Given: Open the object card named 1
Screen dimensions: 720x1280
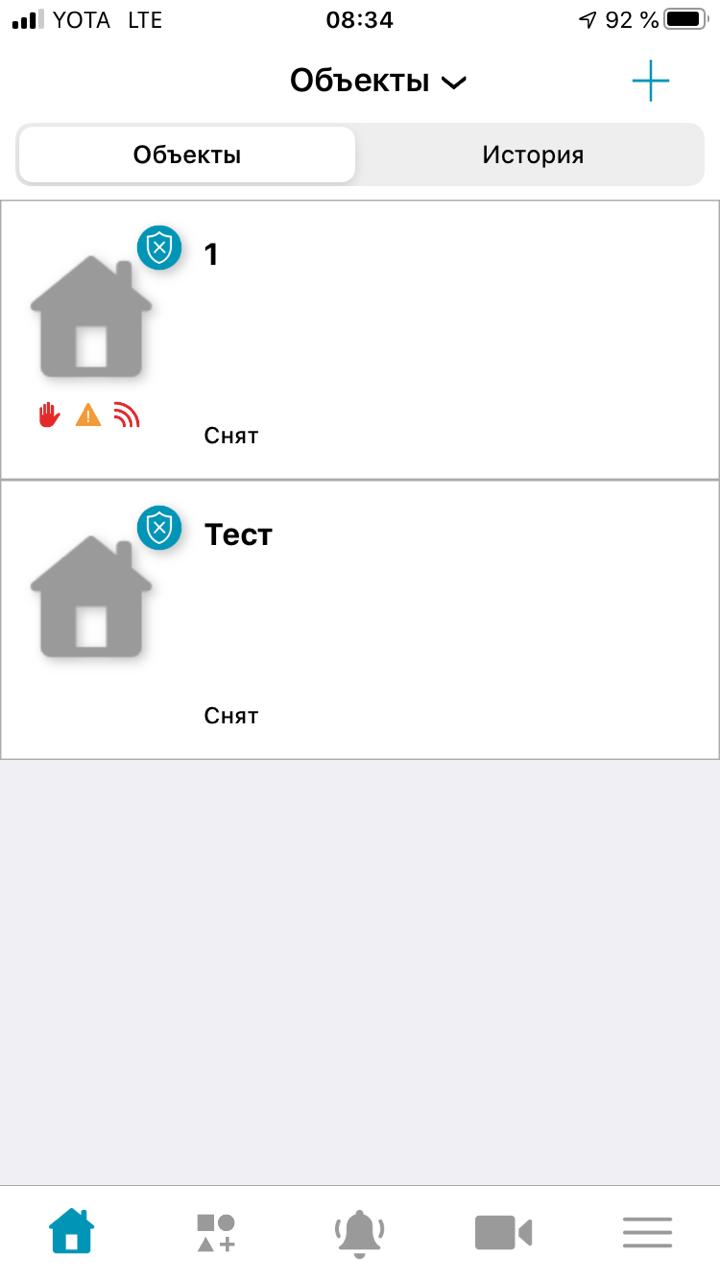Looking at the screenshot, I should tap(360, 340).
